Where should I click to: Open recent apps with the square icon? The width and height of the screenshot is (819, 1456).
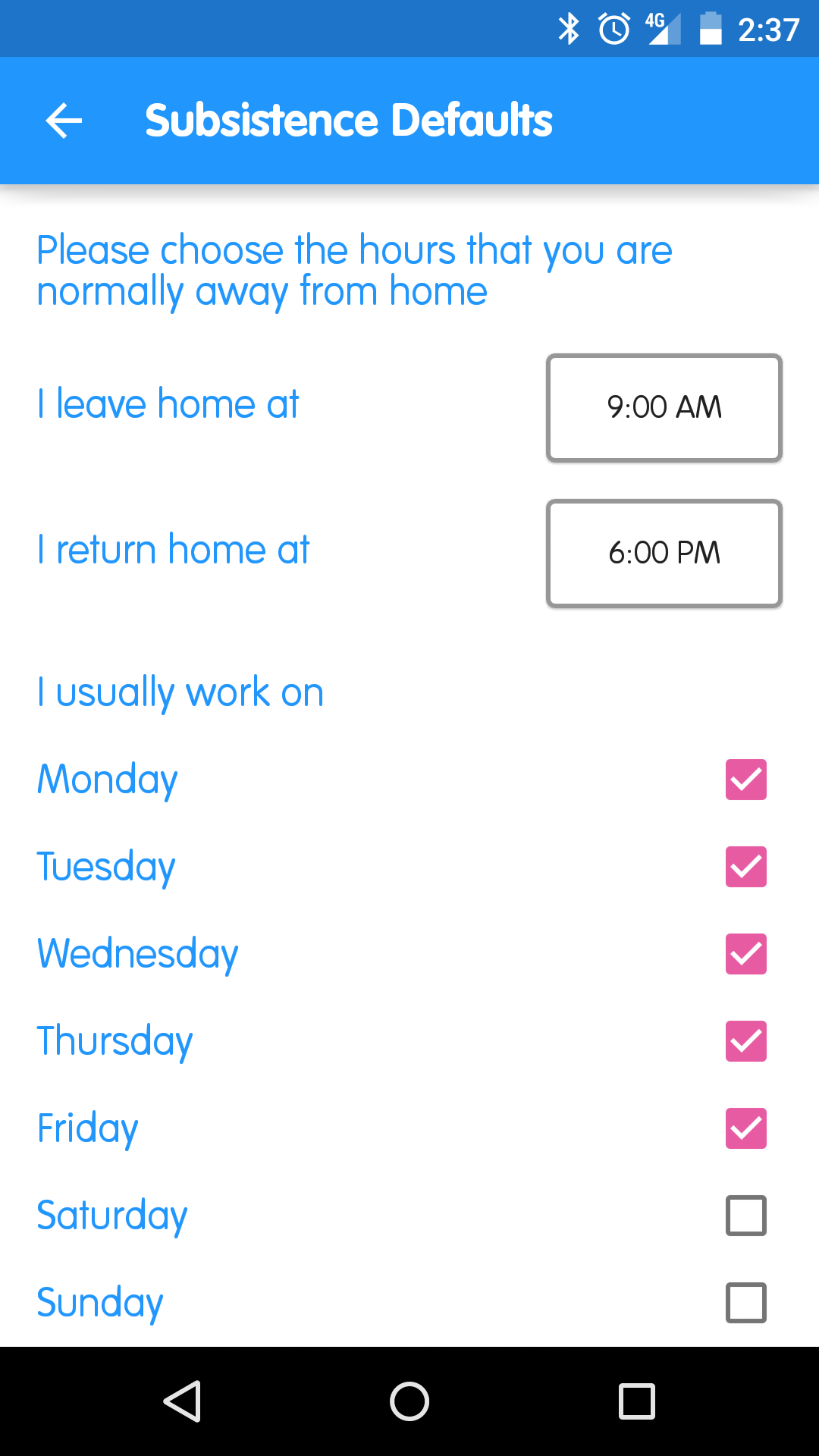click(x=635, y=1401)
